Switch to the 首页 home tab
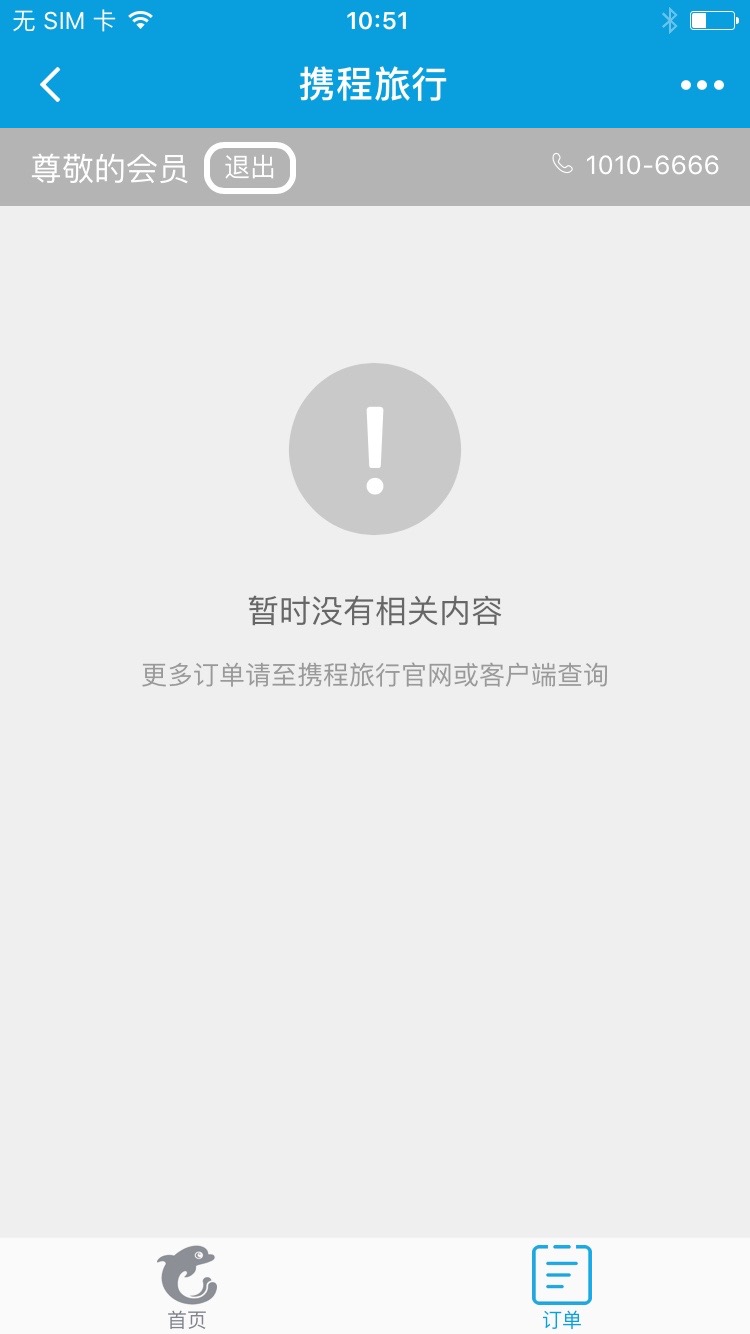 [x=187, y=1287]
